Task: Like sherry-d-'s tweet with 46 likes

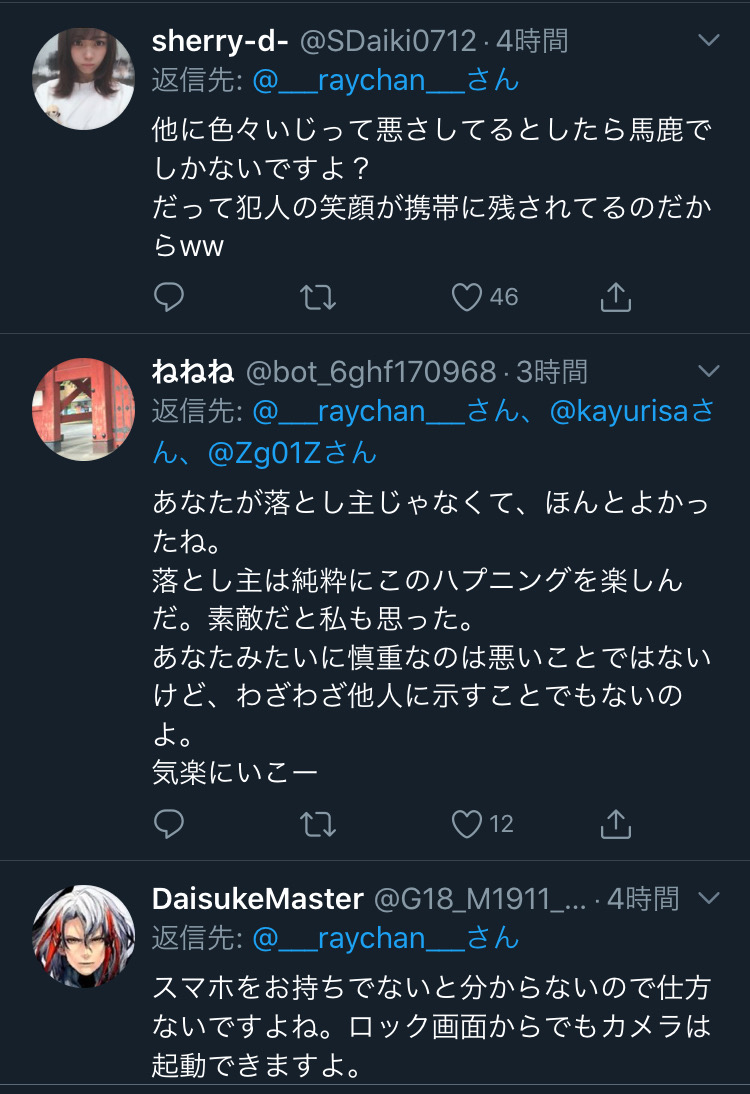Action: (467, 297)
